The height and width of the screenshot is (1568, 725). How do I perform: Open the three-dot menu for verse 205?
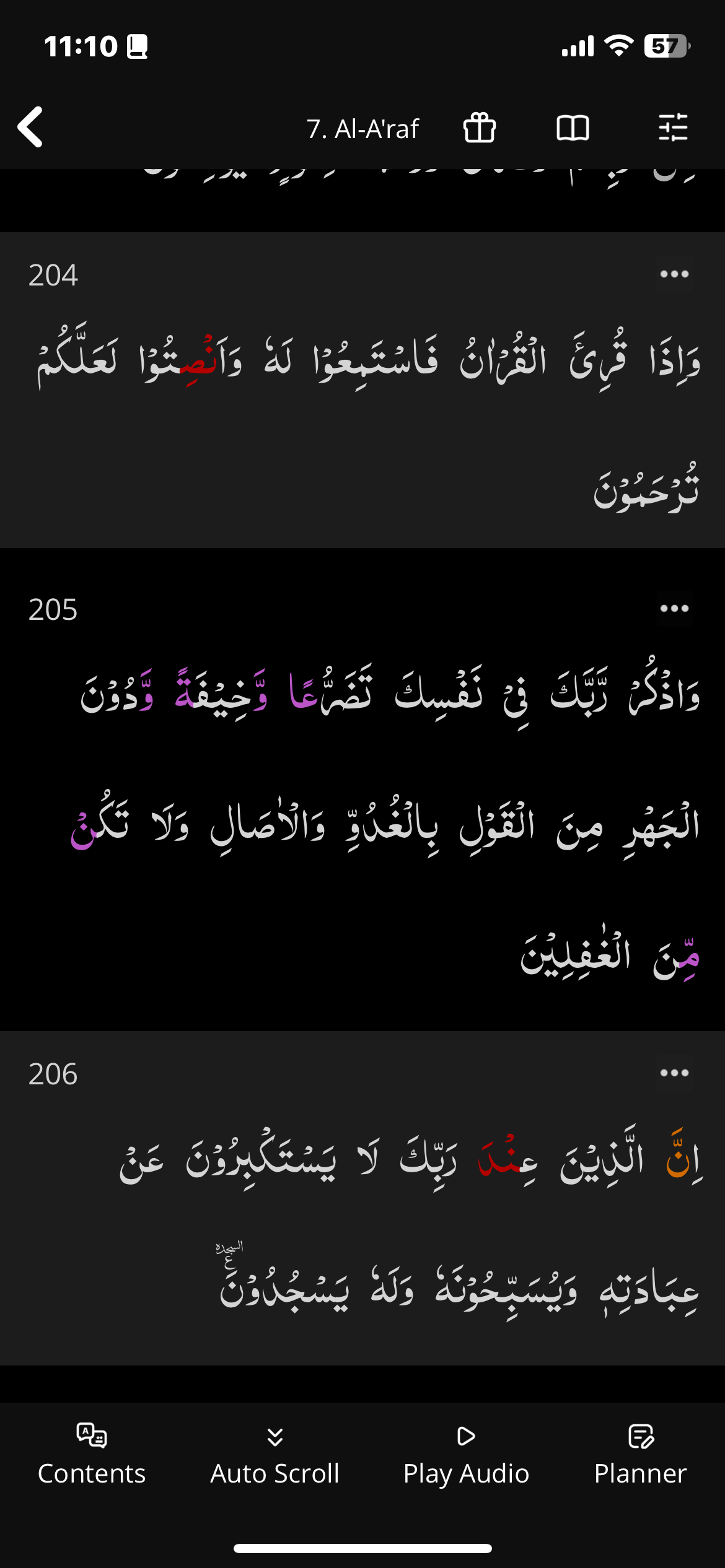tap(674, 609)
